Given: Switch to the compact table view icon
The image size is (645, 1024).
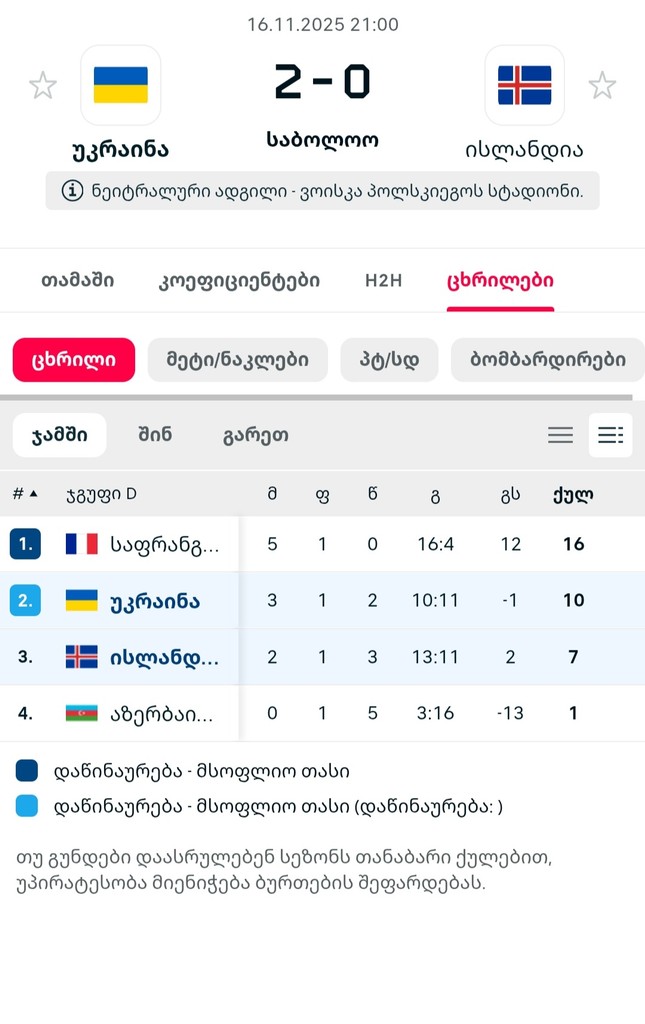Looking at the screenshot, I should click(561, 435).
